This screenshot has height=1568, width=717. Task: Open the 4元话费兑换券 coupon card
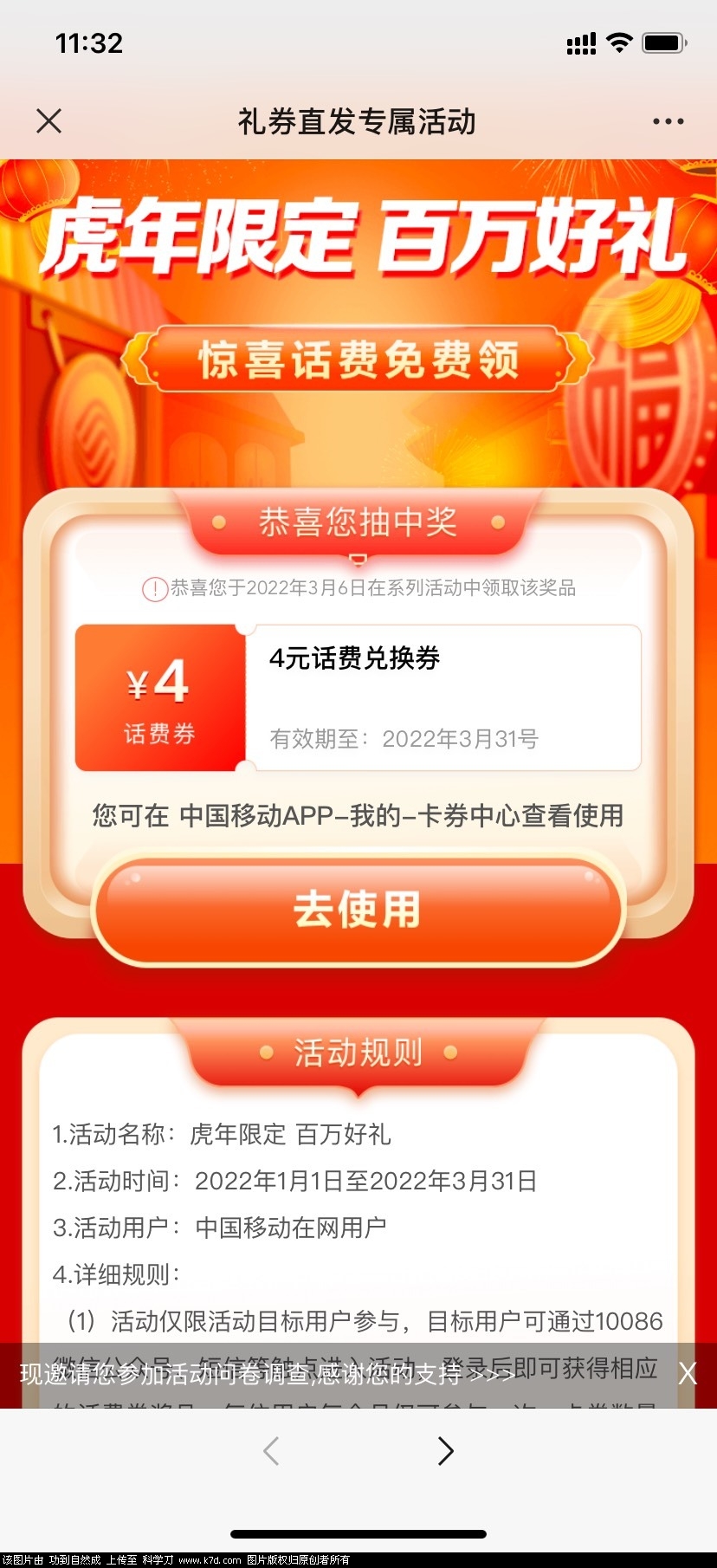358,697
